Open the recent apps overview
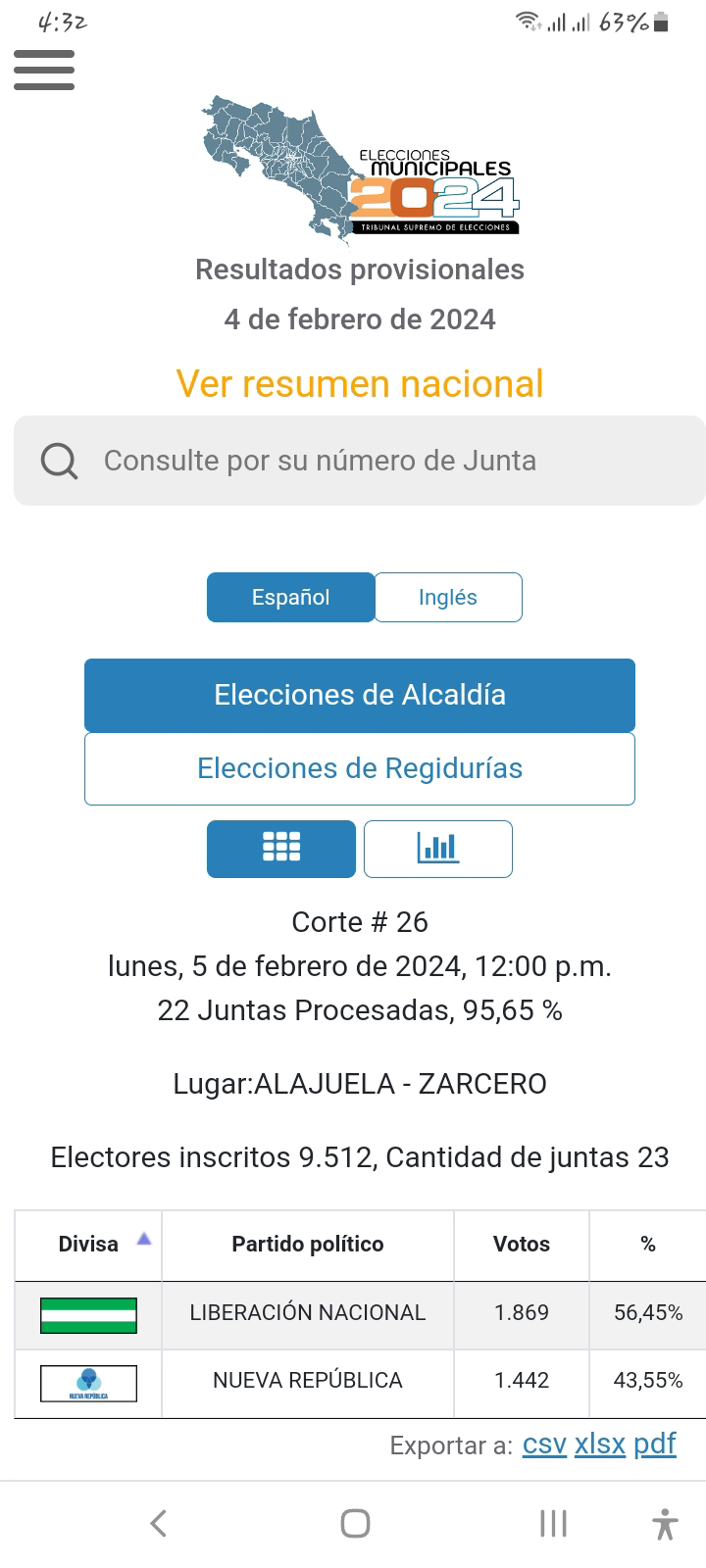 point(553,1523)
